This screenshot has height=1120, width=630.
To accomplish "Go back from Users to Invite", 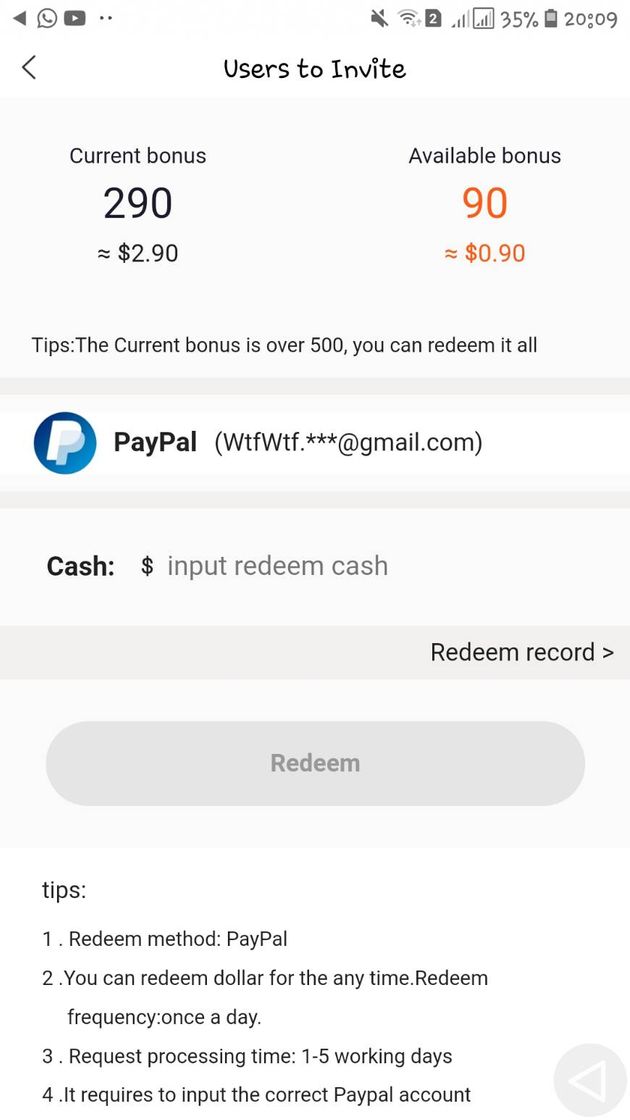I will tap(28, 67).
